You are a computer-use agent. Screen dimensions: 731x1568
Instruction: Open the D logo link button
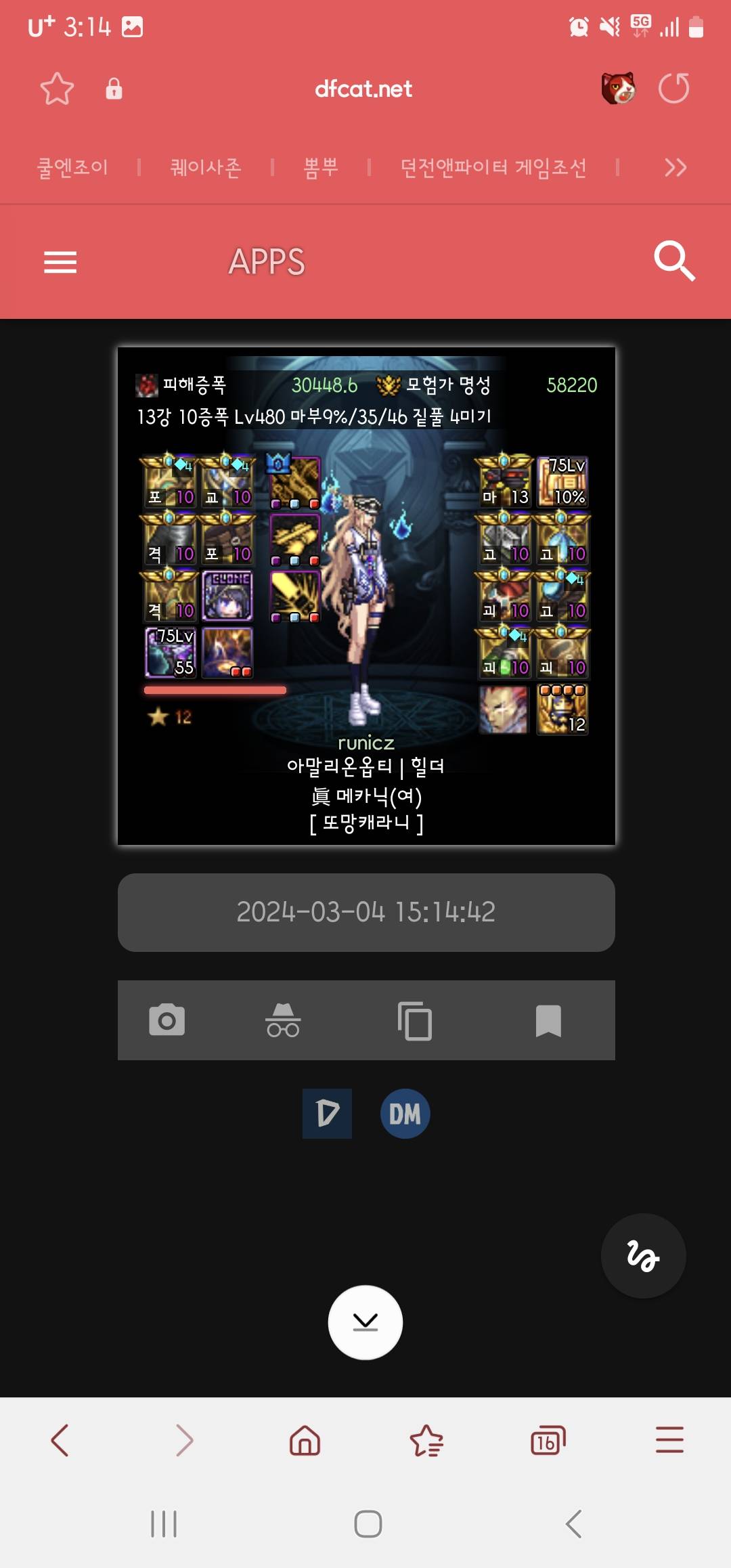(327, 1114)
